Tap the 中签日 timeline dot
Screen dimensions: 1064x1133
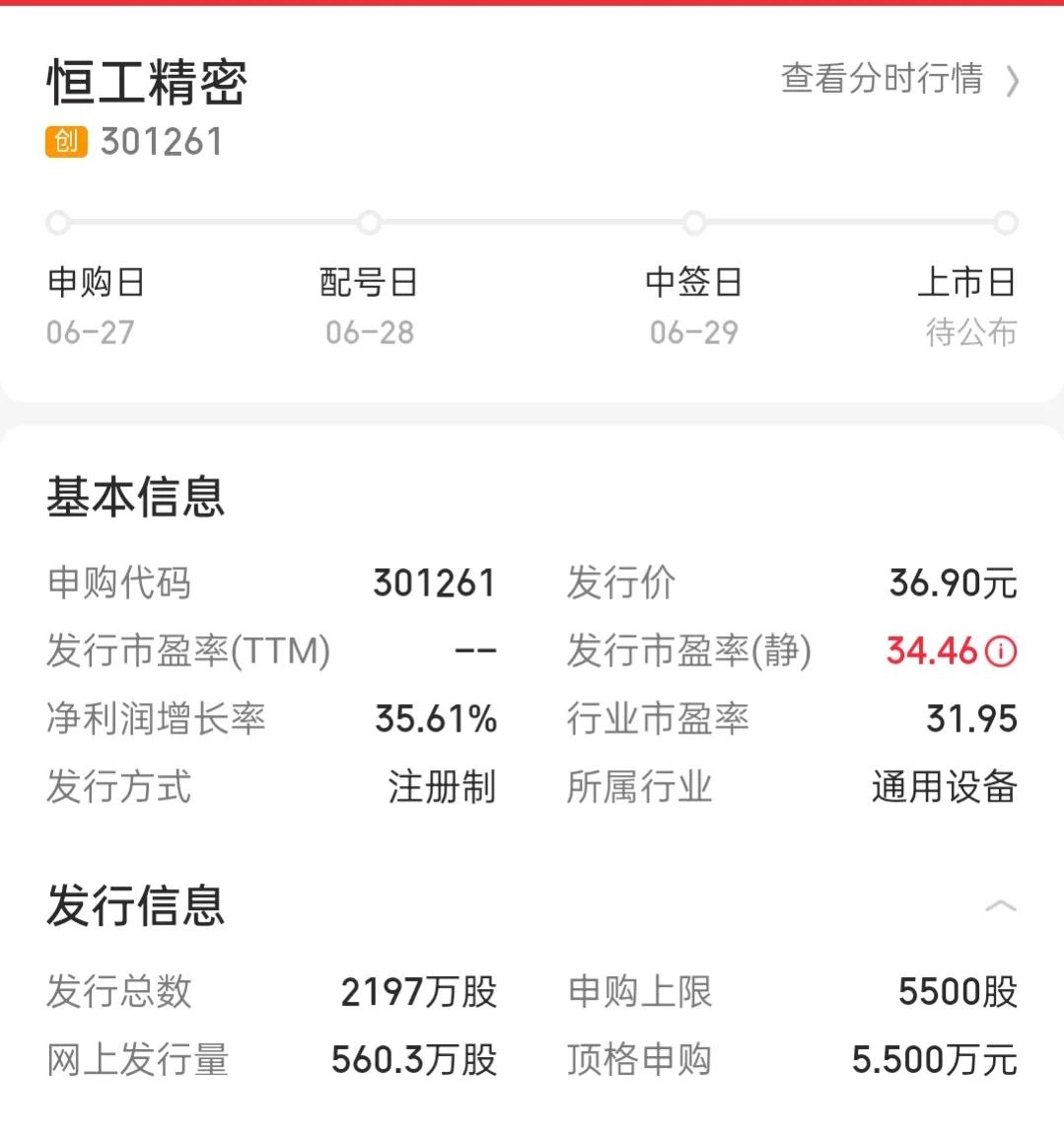click(694, 223)
